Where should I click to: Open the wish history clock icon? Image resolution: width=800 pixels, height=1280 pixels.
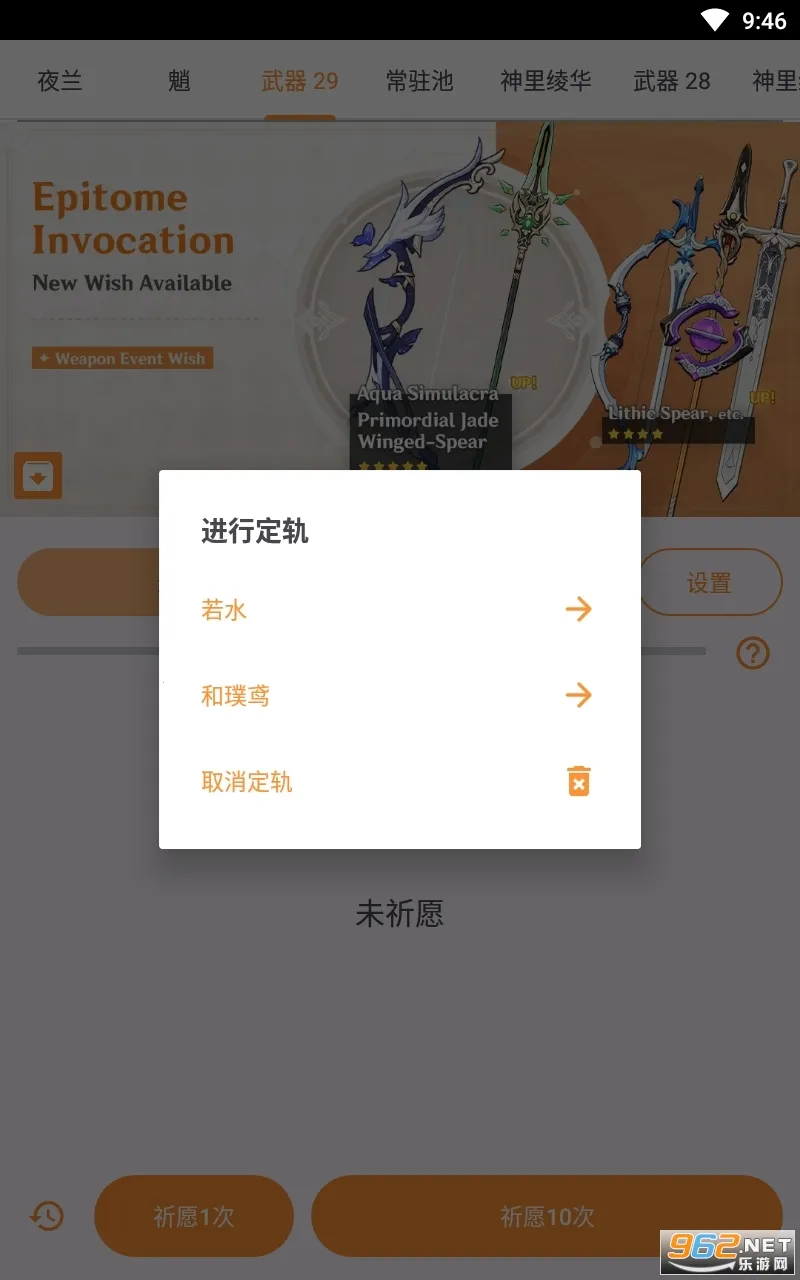coord(47,1216)
